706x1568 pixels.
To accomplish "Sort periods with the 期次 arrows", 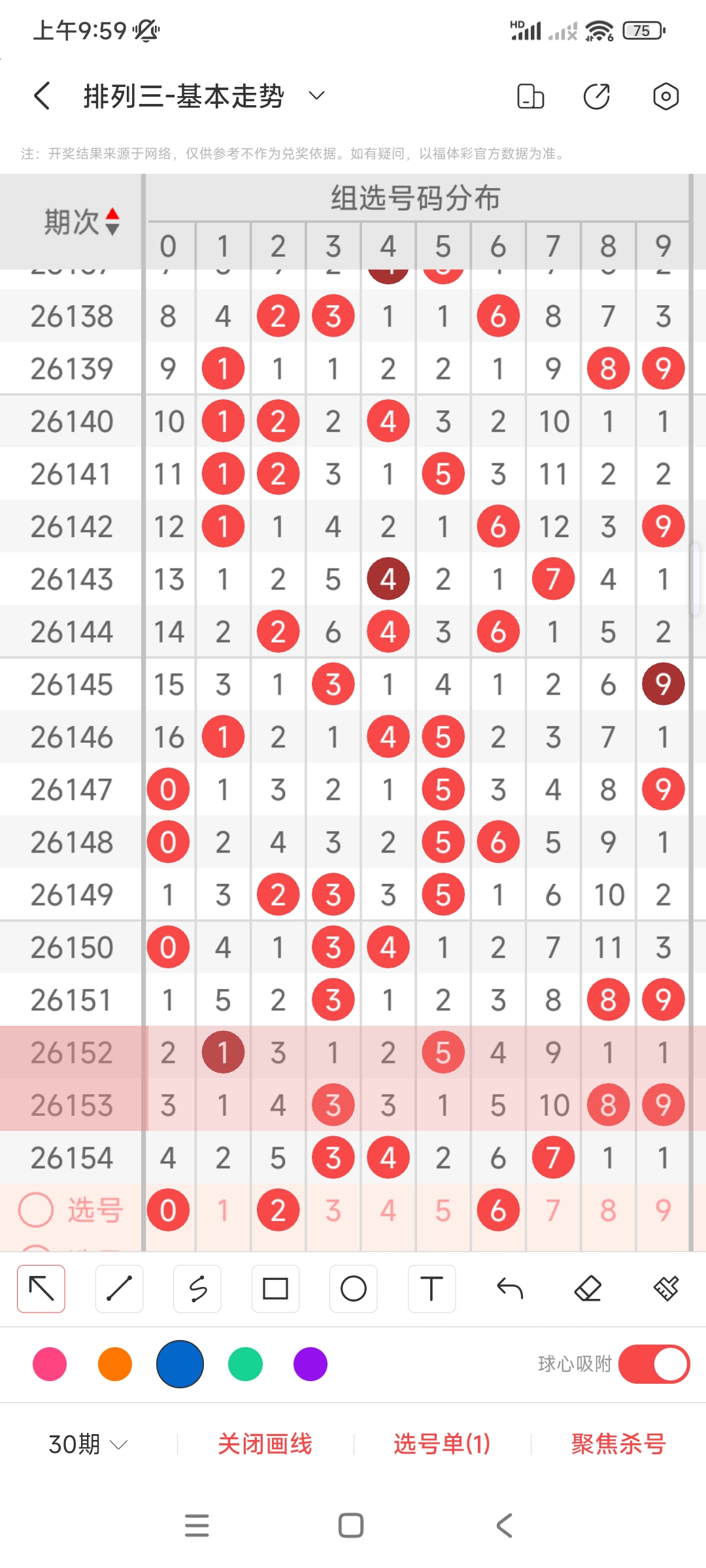I will click(x=112, y=221).
